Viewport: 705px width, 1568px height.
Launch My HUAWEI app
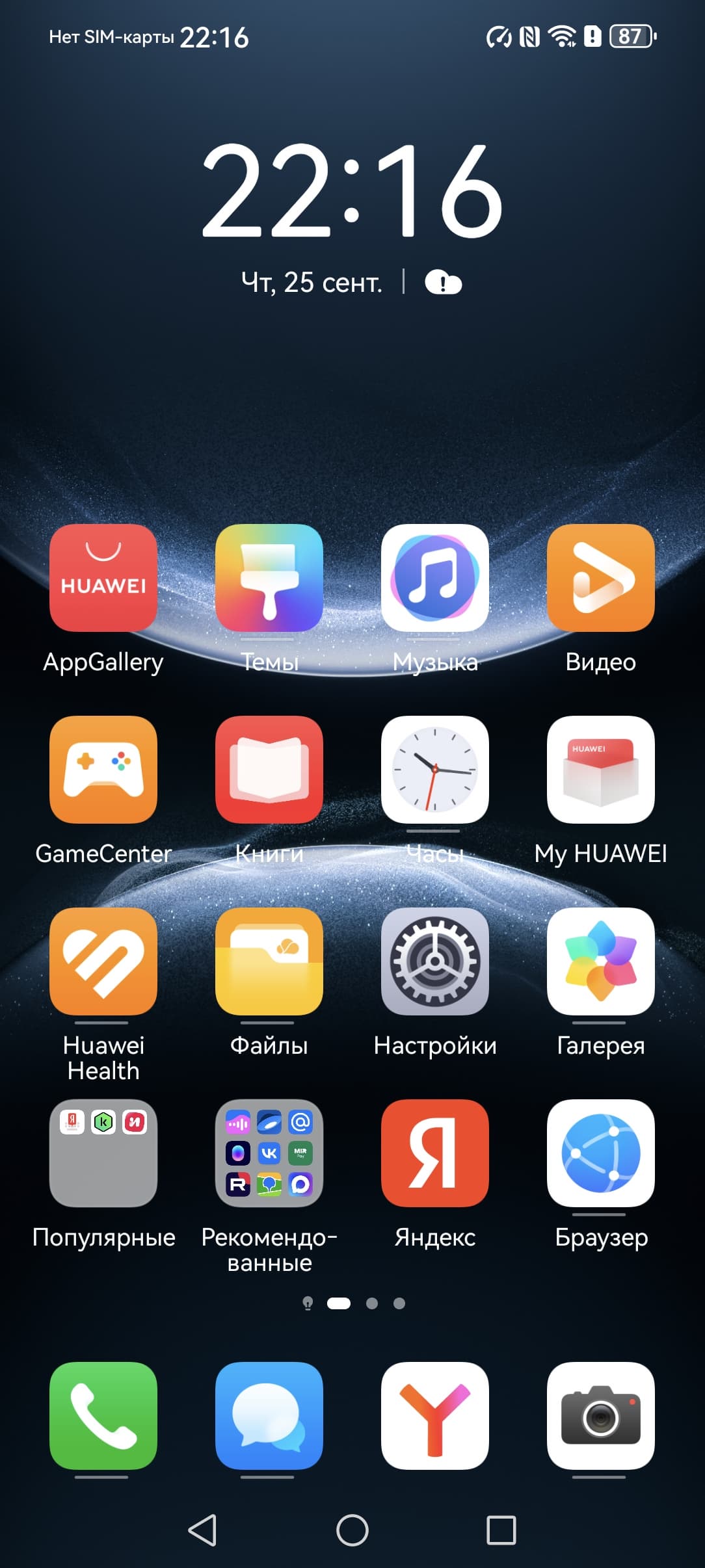pyautogui.click(x=600, y=769)
